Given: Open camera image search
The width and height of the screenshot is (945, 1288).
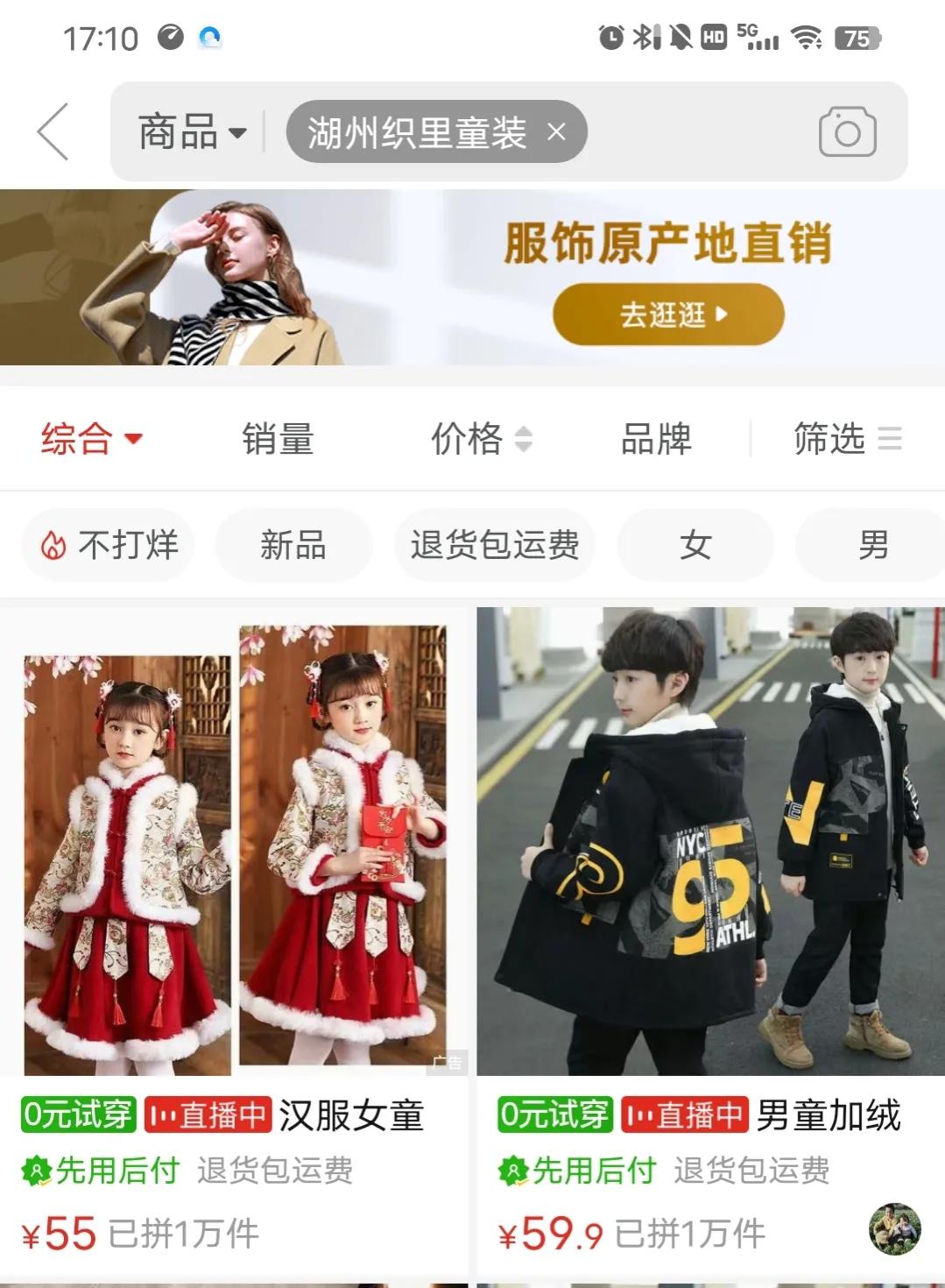Looking at the screenshot, I should coord(847,132).
